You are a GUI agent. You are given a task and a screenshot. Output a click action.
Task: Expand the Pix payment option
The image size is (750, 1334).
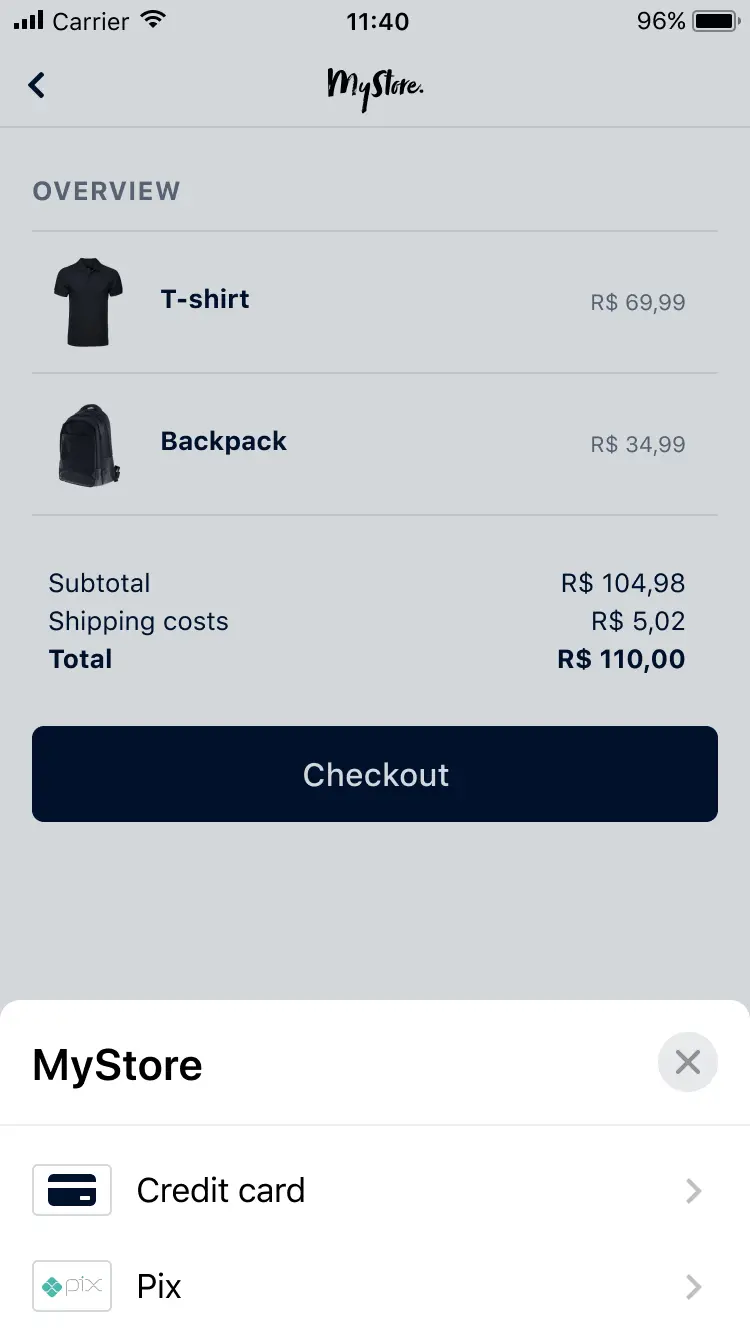point(692,1287)
